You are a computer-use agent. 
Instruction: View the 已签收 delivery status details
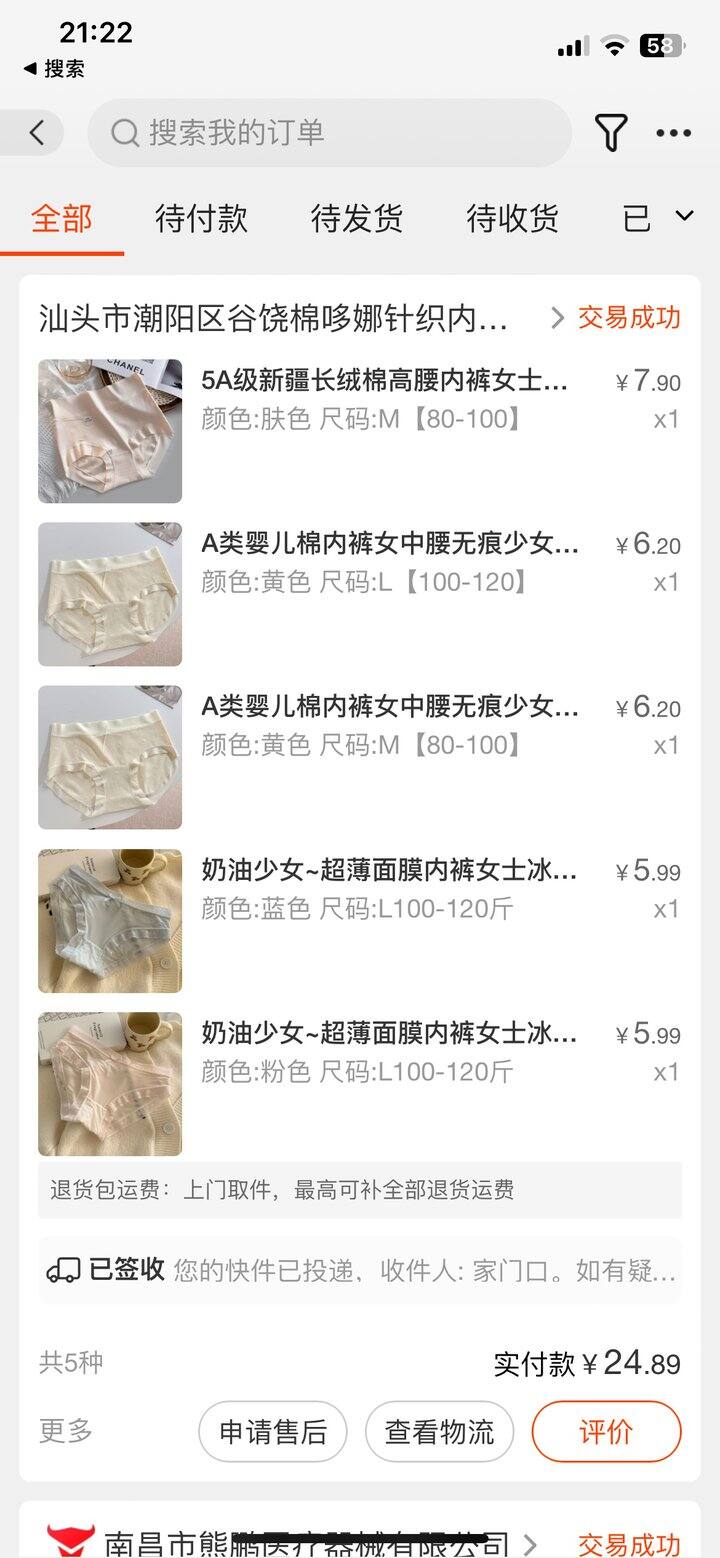coord(360,1270)
